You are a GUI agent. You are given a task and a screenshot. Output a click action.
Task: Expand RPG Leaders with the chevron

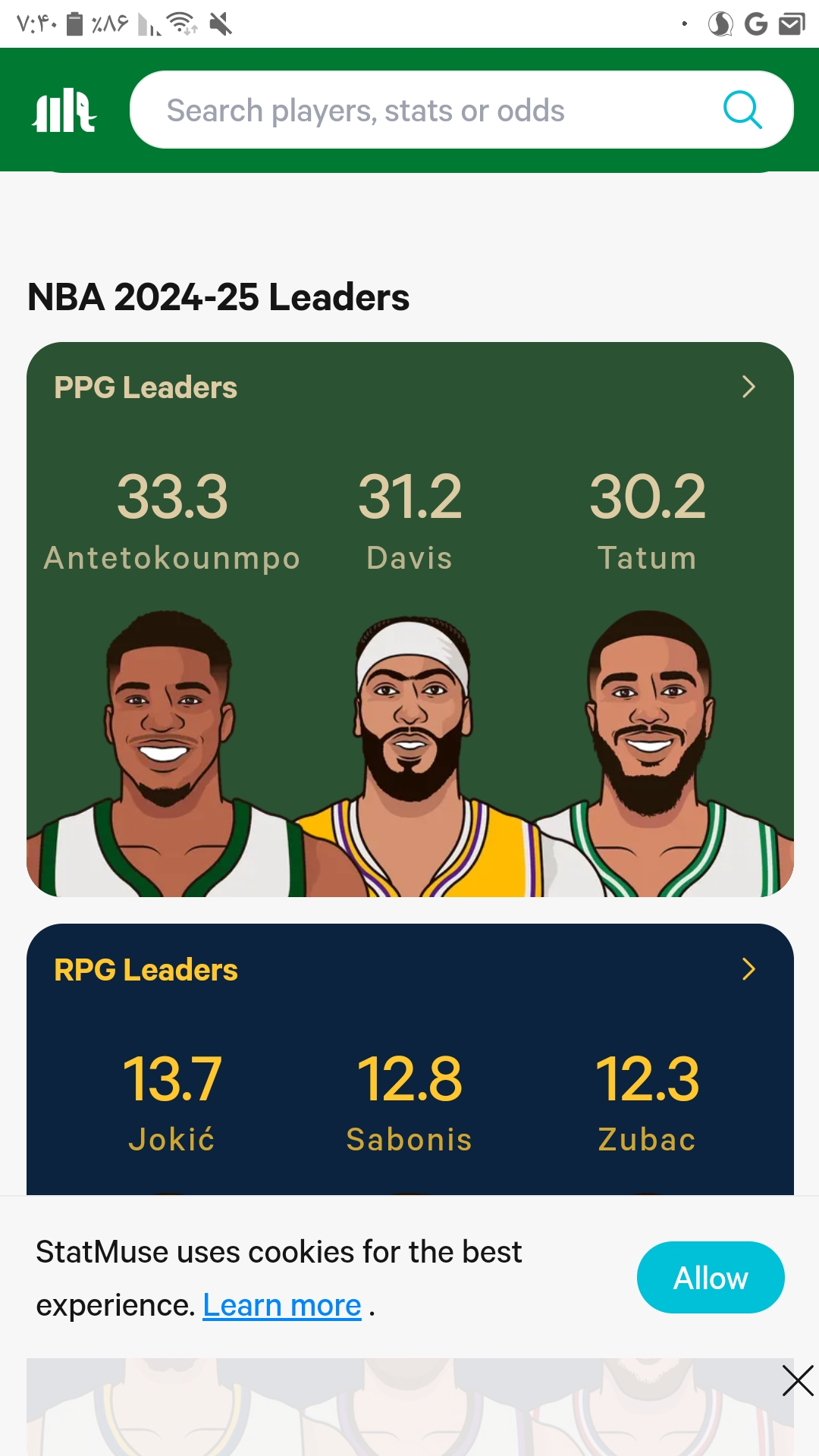[748, 969]
